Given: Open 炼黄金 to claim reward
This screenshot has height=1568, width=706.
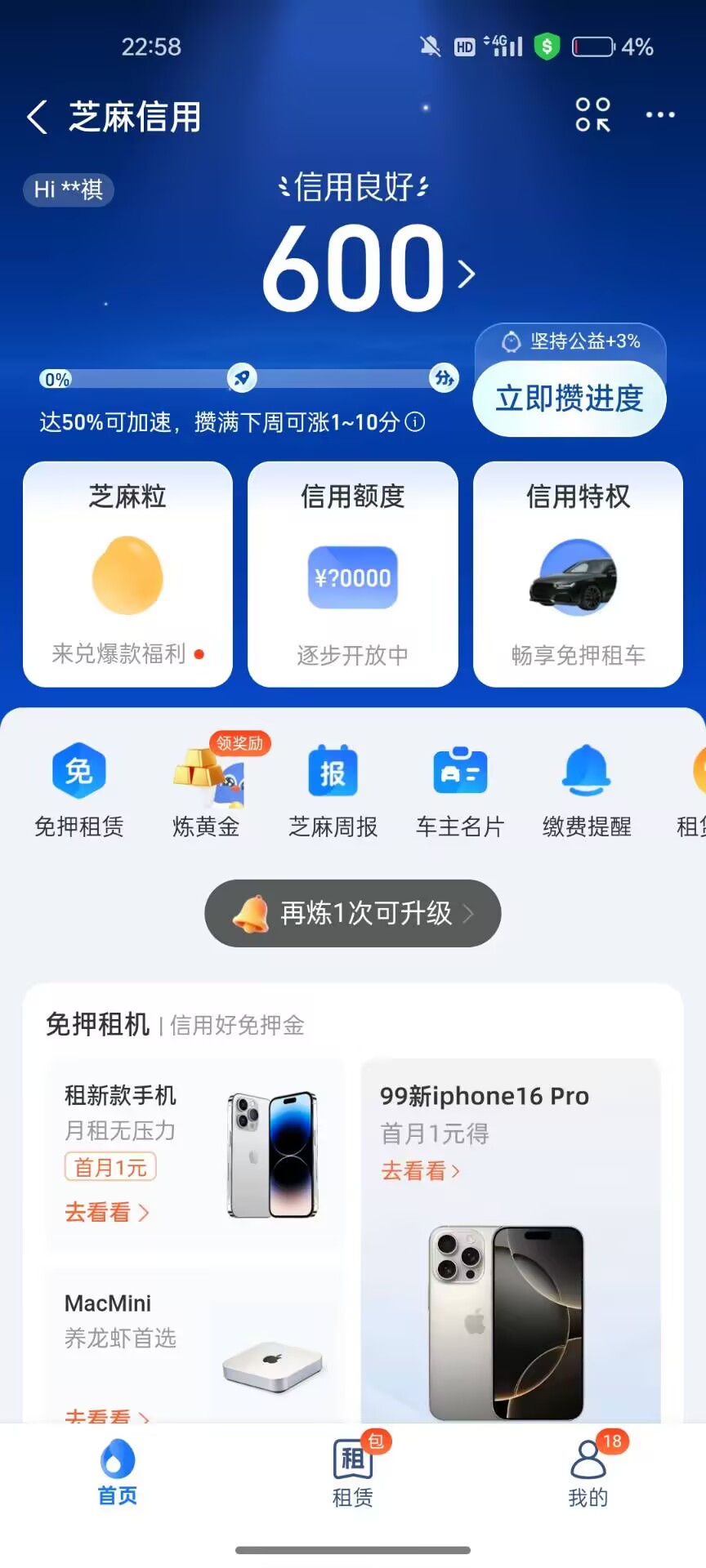Looking at the screenshot, I should click(206, 789).
